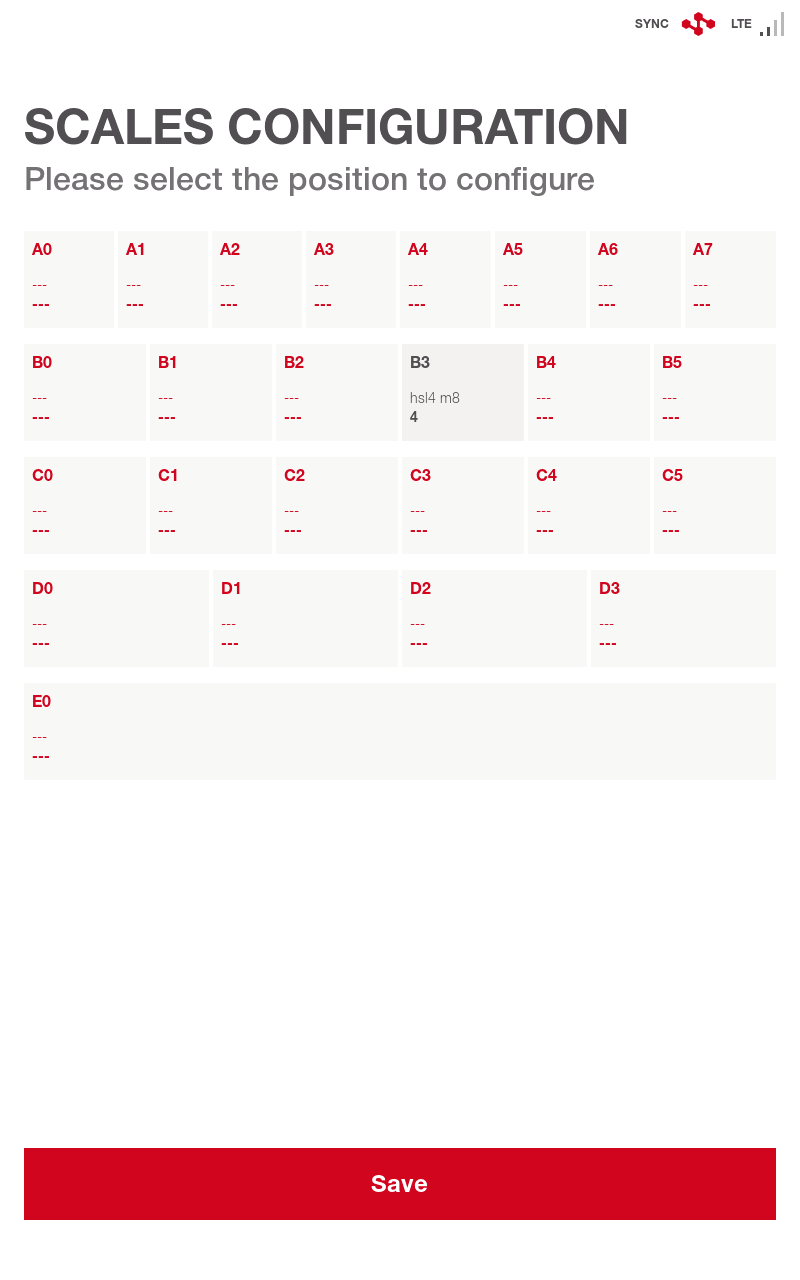This screenshot has height=1280, width=800.
Task: Select scale position B0
Action: [x=85, y=392]
